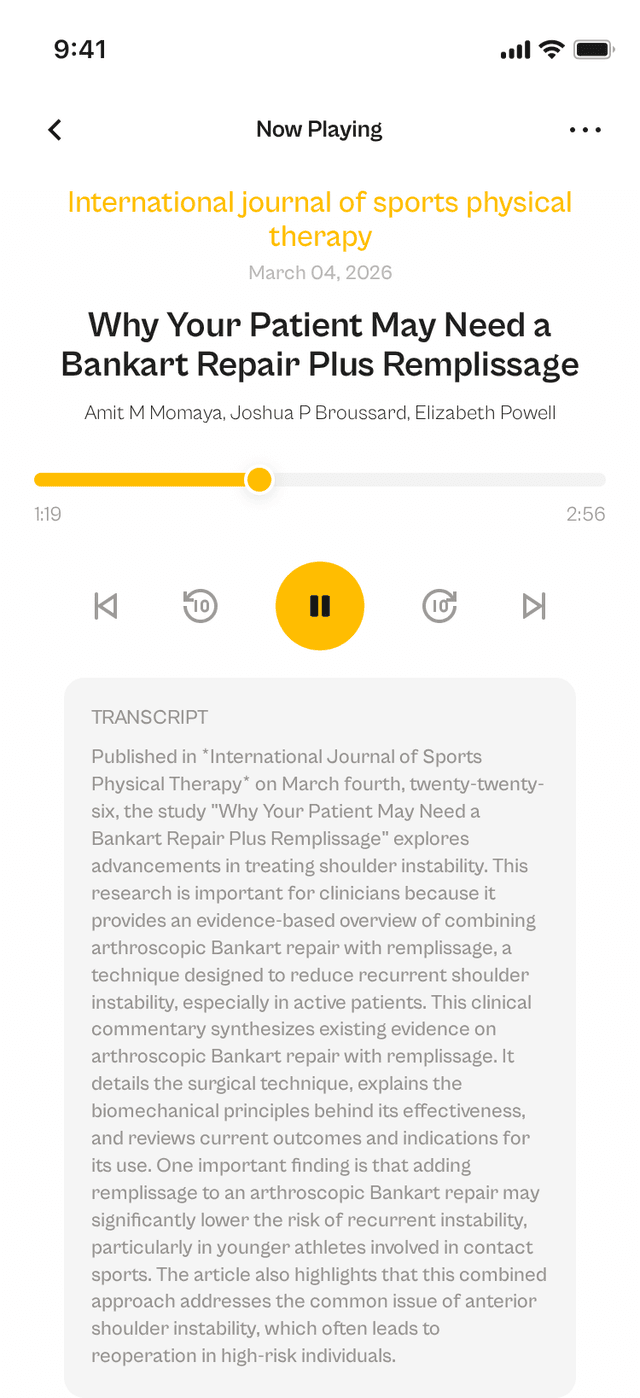This screenshot has width=640, height=1398.
Task: Skip forward 10 seconds
Action: coord(440,606)
